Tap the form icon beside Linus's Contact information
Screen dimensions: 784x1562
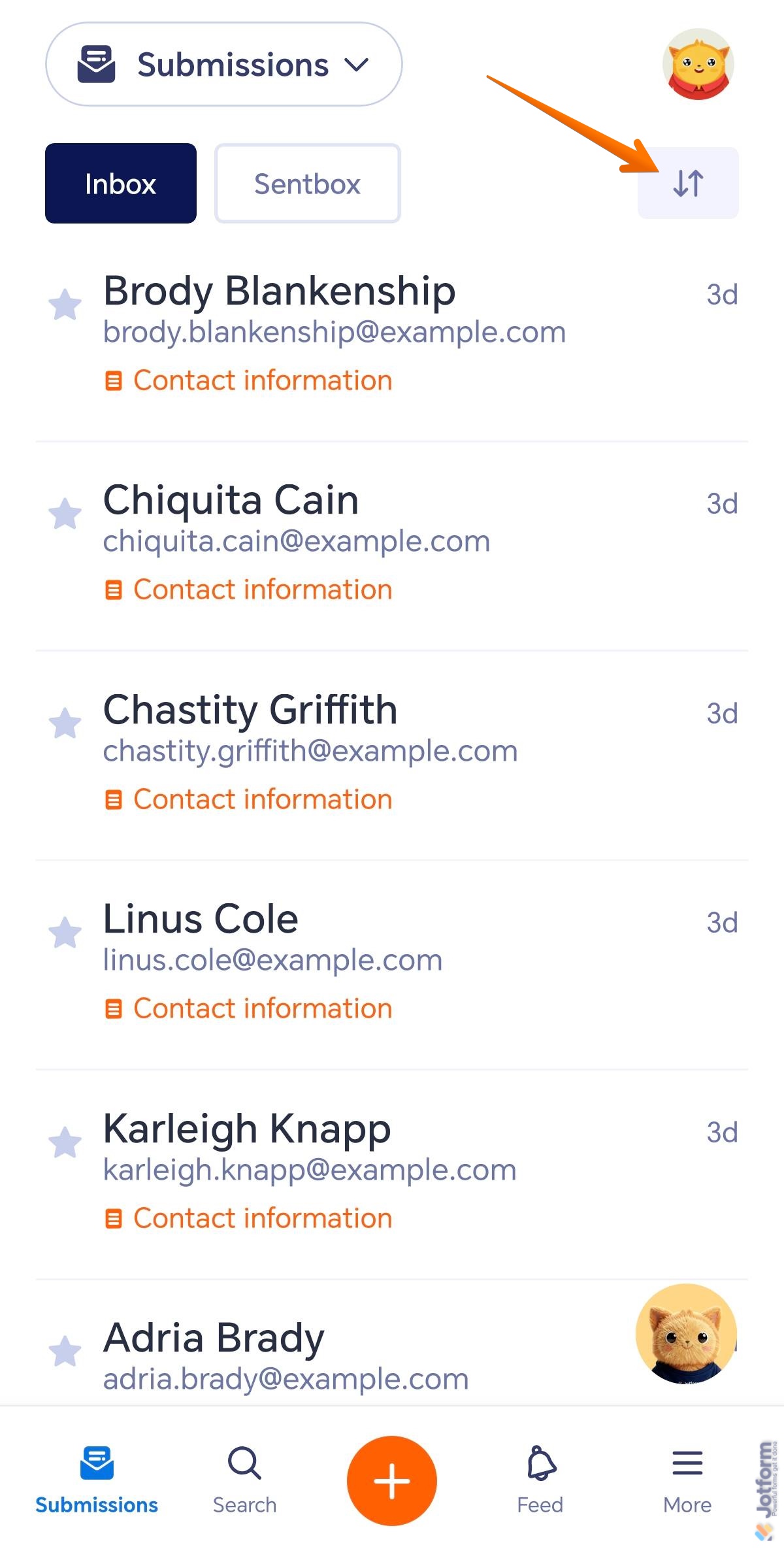pos(114,1008)
